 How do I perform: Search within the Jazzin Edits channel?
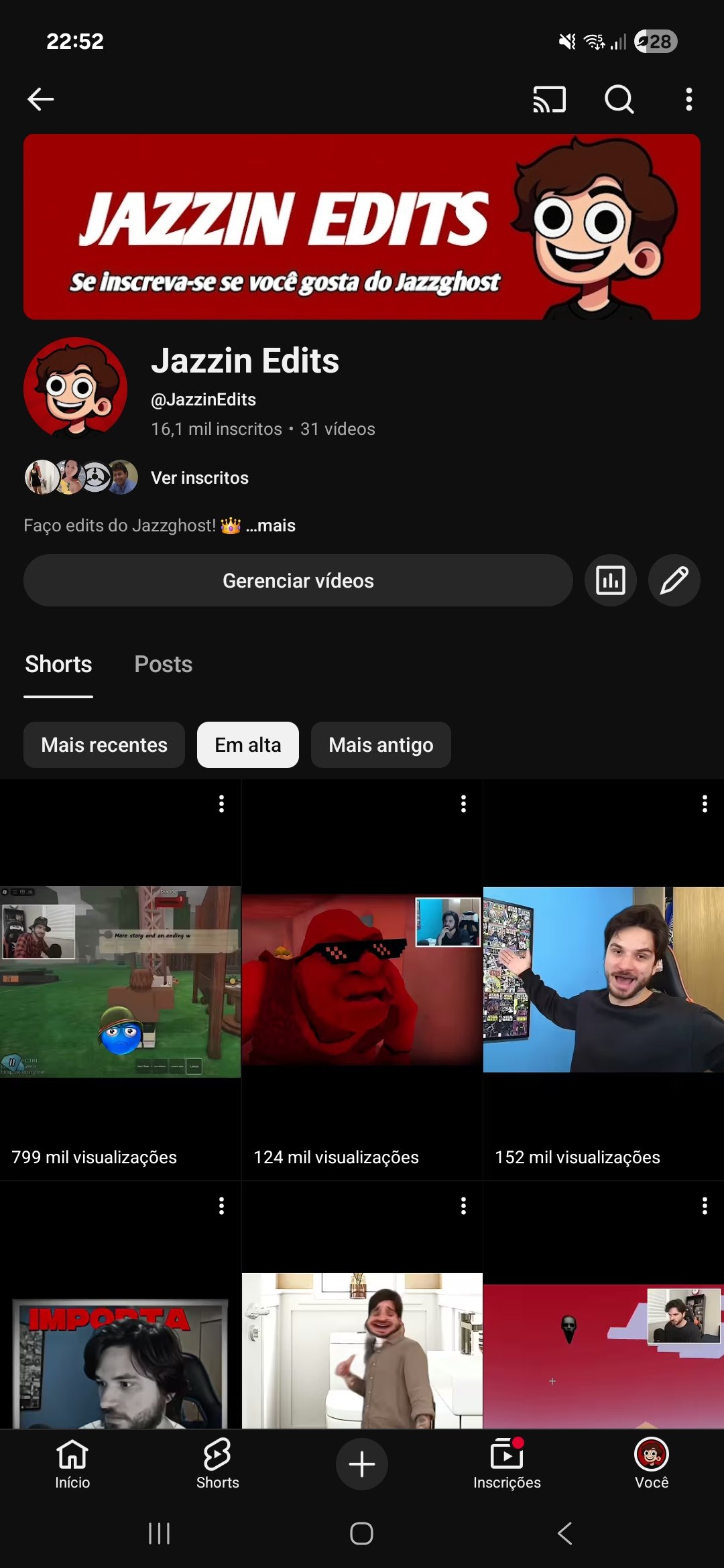[x=619, y=99]
